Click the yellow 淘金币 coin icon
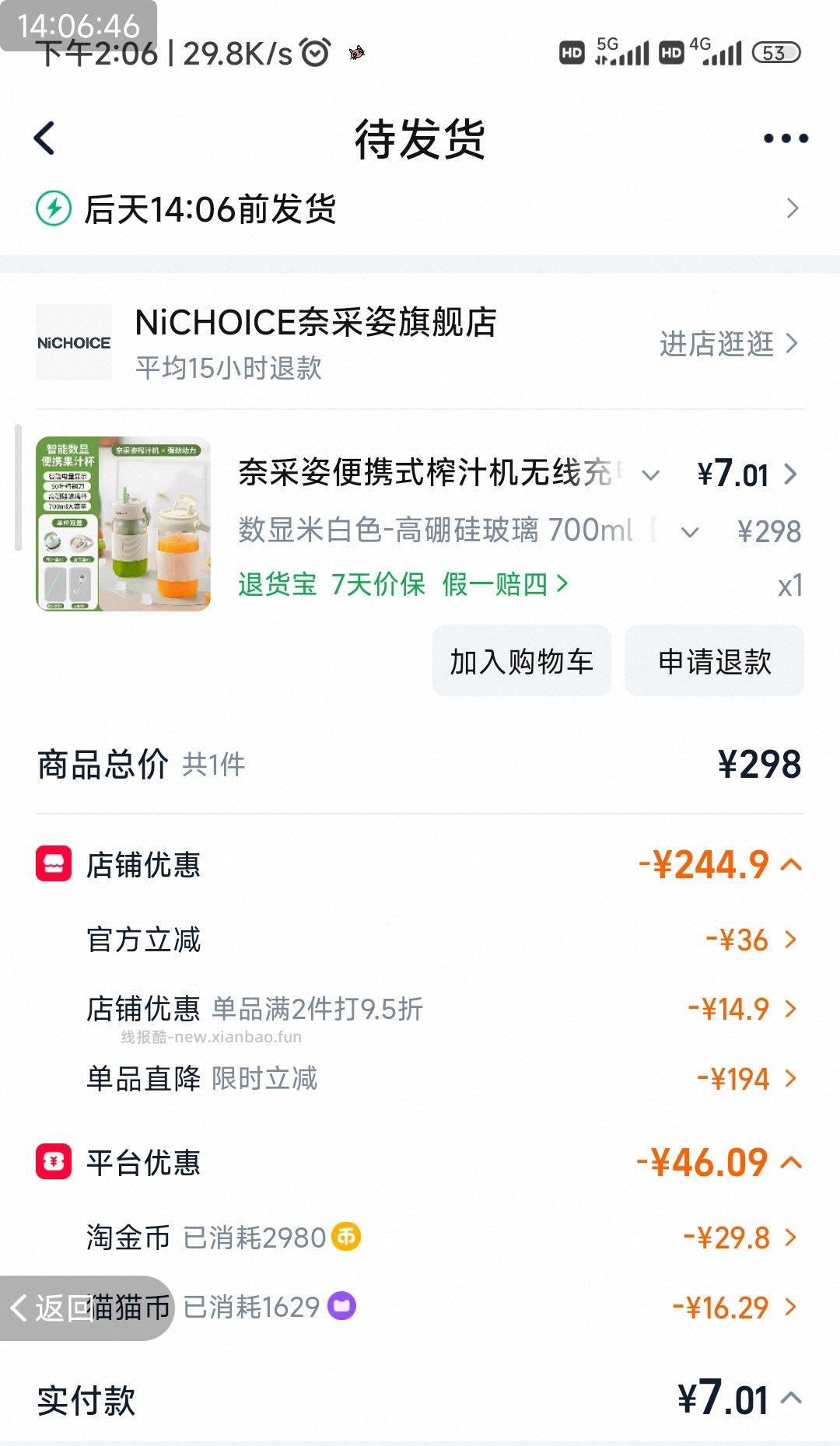Screen dimensions: 840x1446 (345, 1237)
